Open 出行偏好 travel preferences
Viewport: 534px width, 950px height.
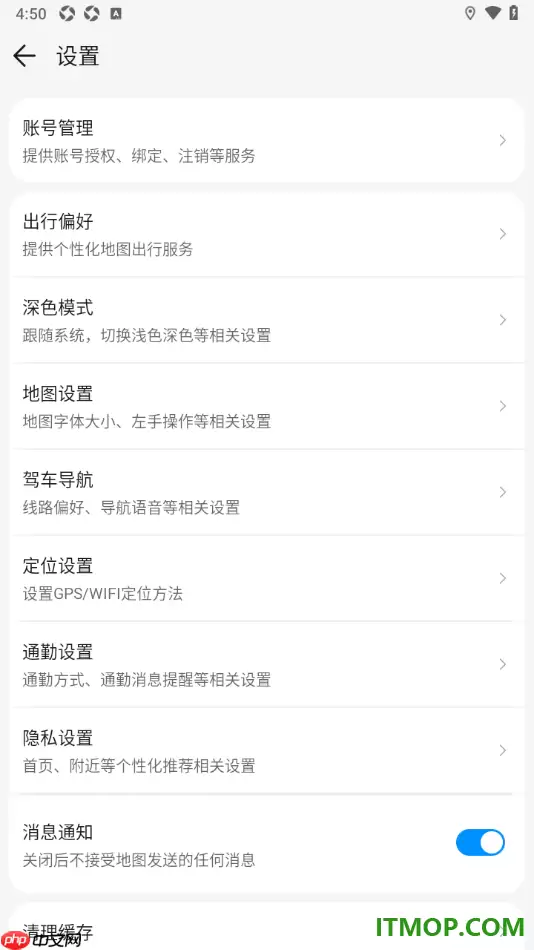tap(267, 234)
